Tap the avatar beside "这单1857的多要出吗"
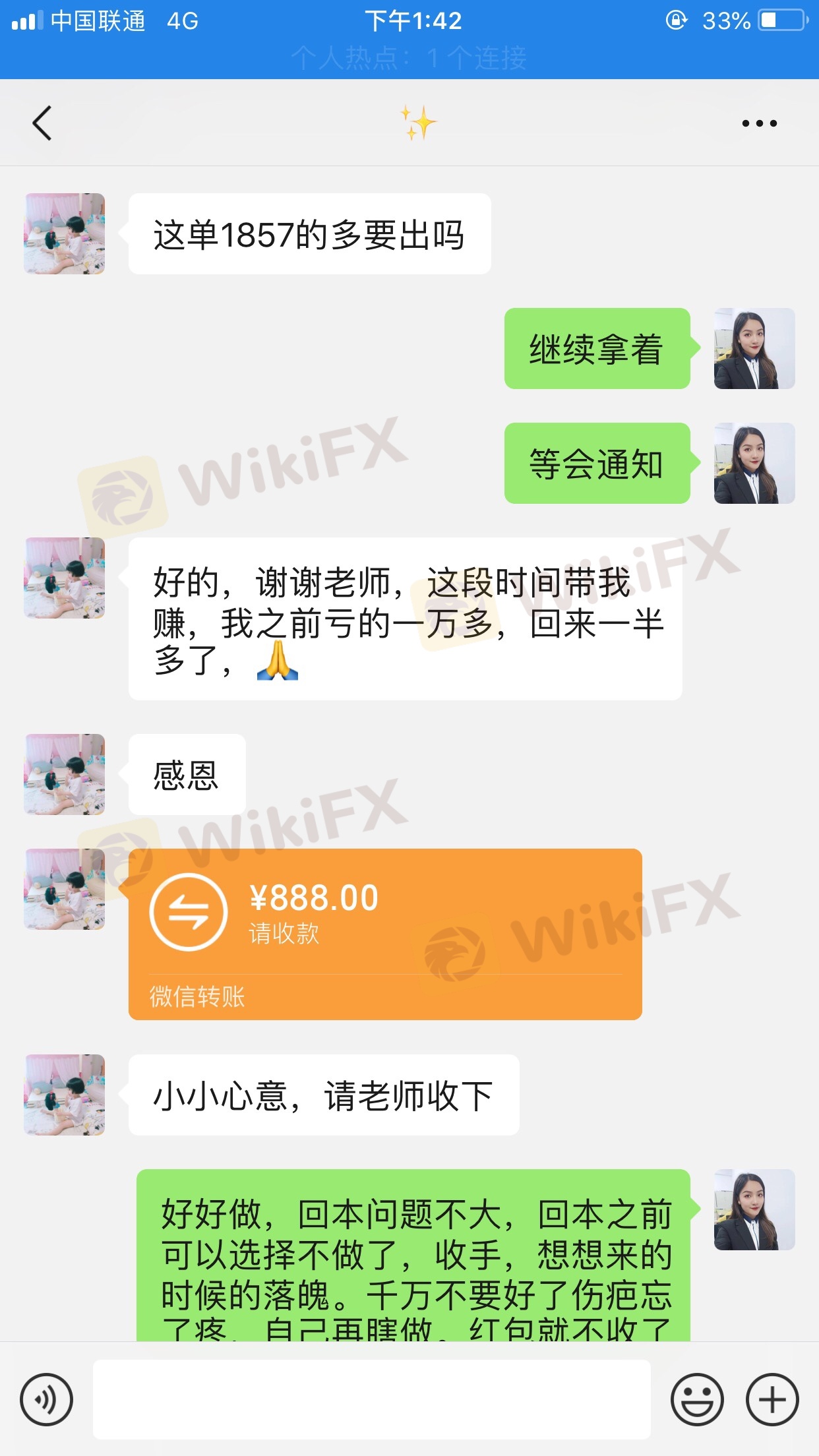 (65, 233)
